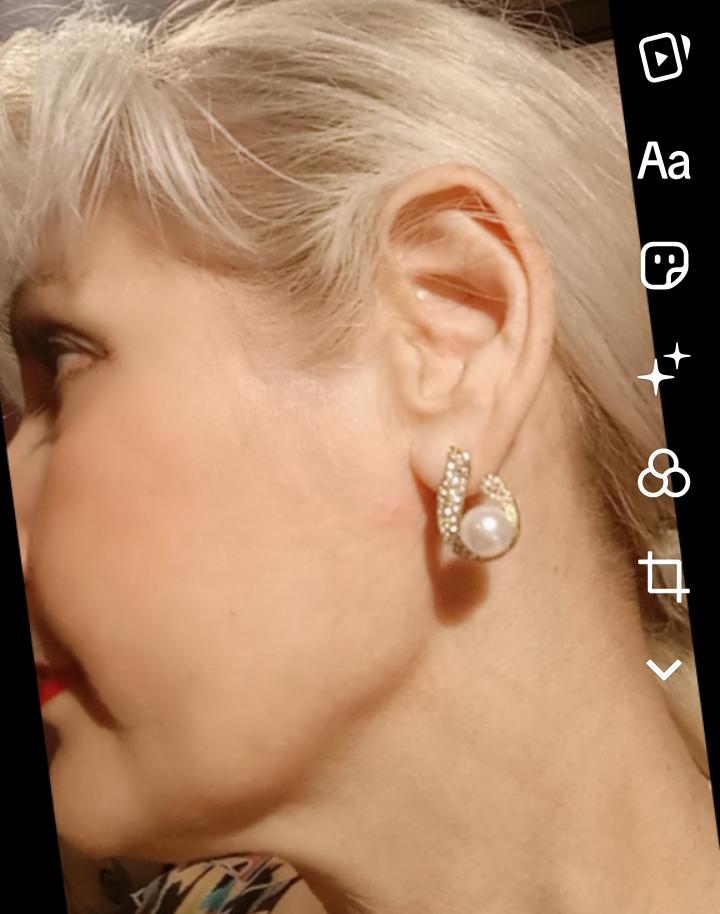Apply sparkle effects to the photo

pyautogui.click(x=665, y=369)
